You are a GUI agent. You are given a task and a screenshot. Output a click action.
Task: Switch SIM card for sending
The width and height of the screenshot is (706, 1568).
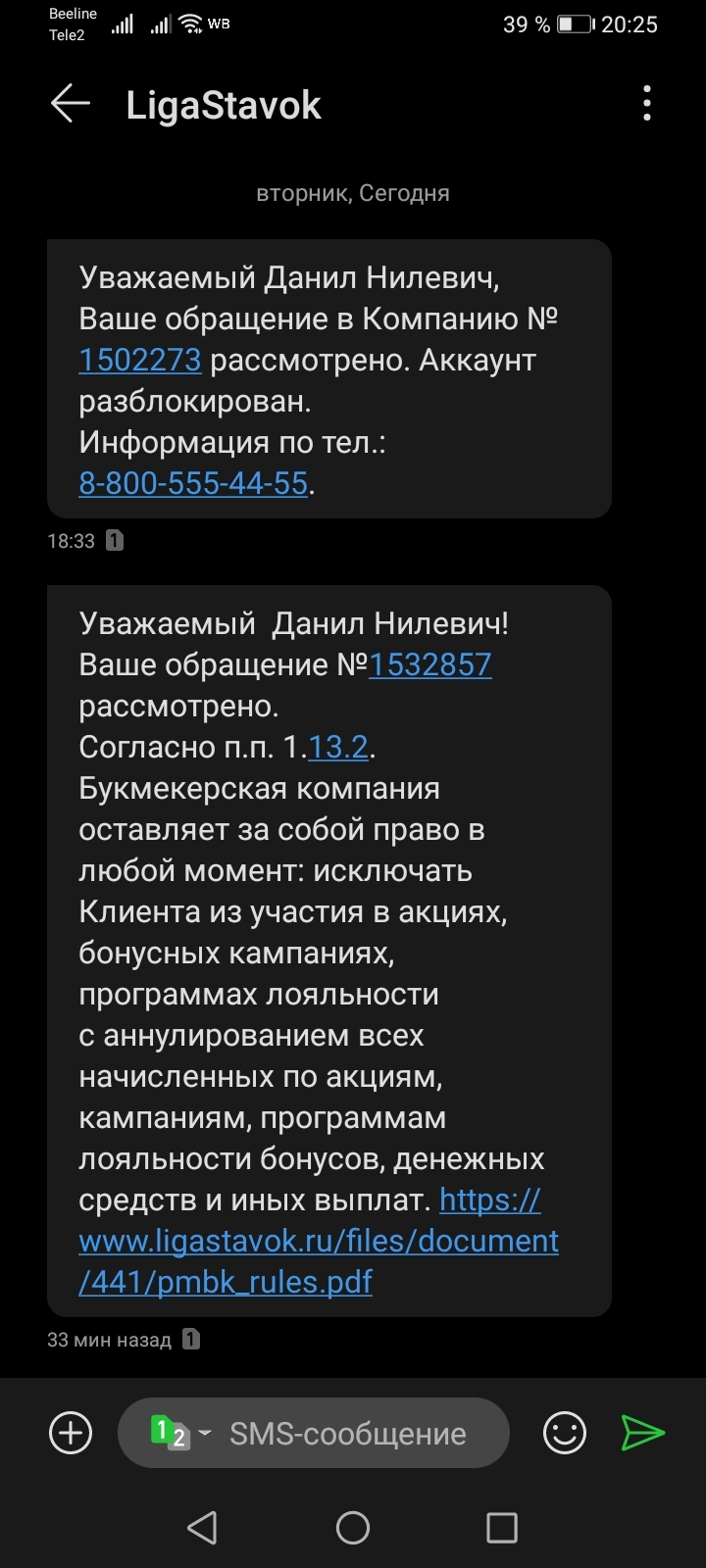pos(180,1433)
